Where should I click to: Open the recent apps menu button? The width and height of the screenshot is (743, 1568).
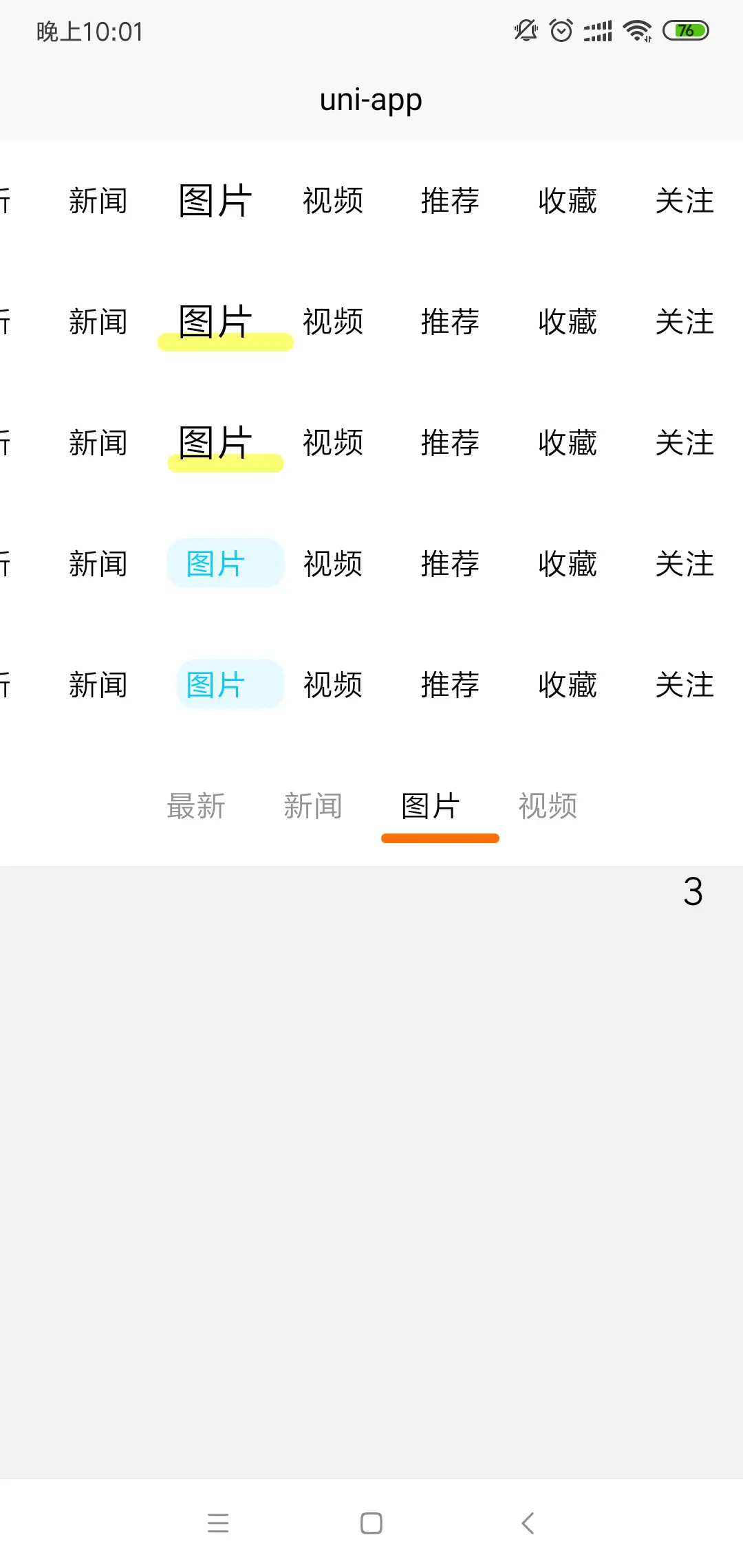[218, 1523]
